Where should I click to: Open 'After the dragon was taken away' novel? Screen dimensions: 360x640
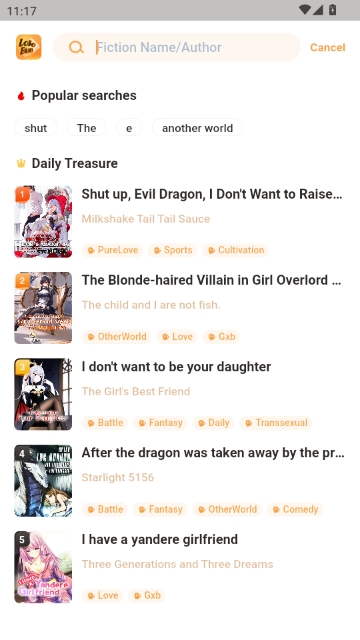point(180,481)
